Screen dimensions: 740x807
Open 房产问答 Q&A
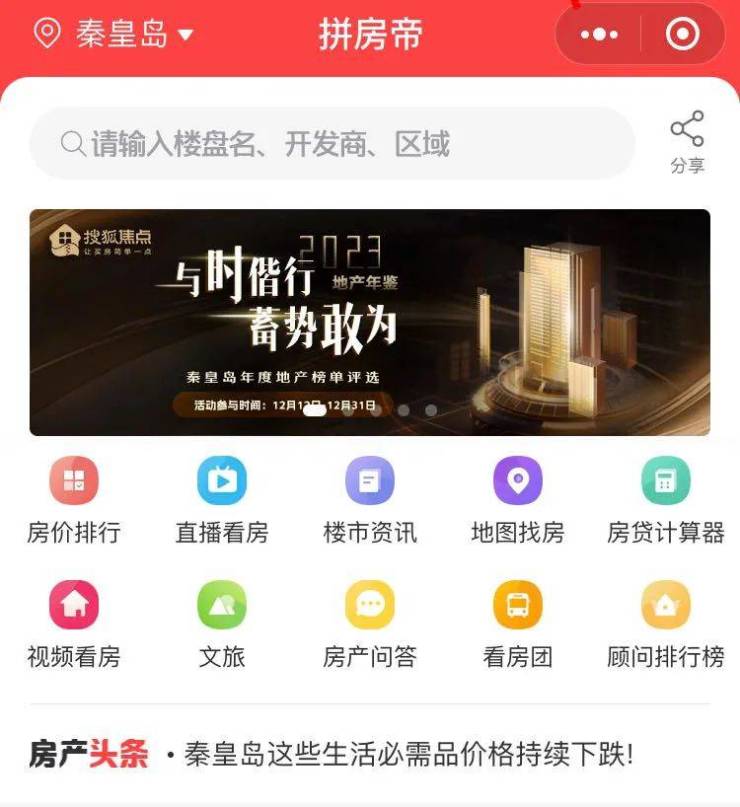[x=369, y=623]
